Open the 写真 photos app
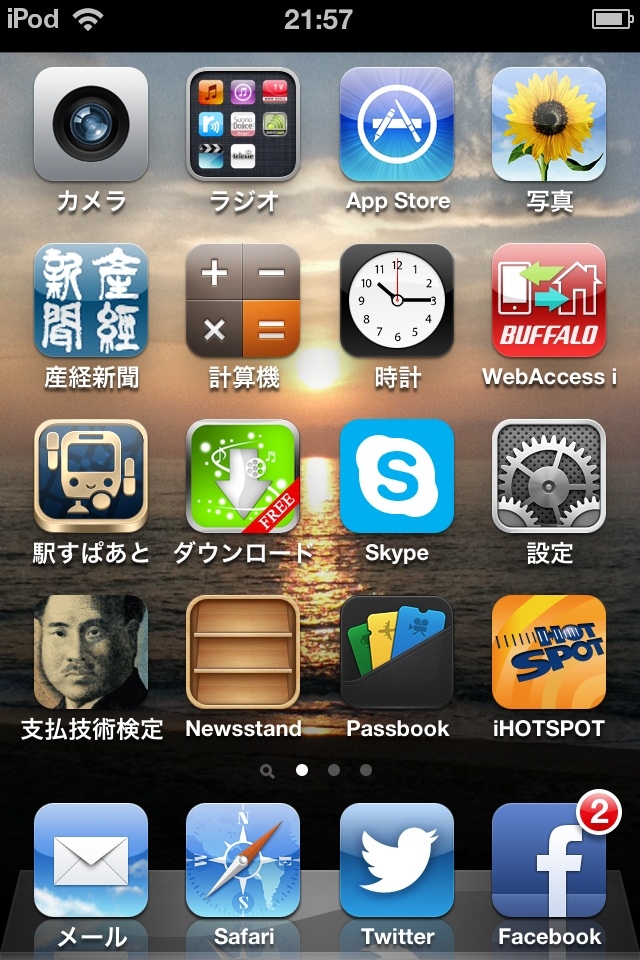Viewport: 640px width, 960px height. coord(549,124)
